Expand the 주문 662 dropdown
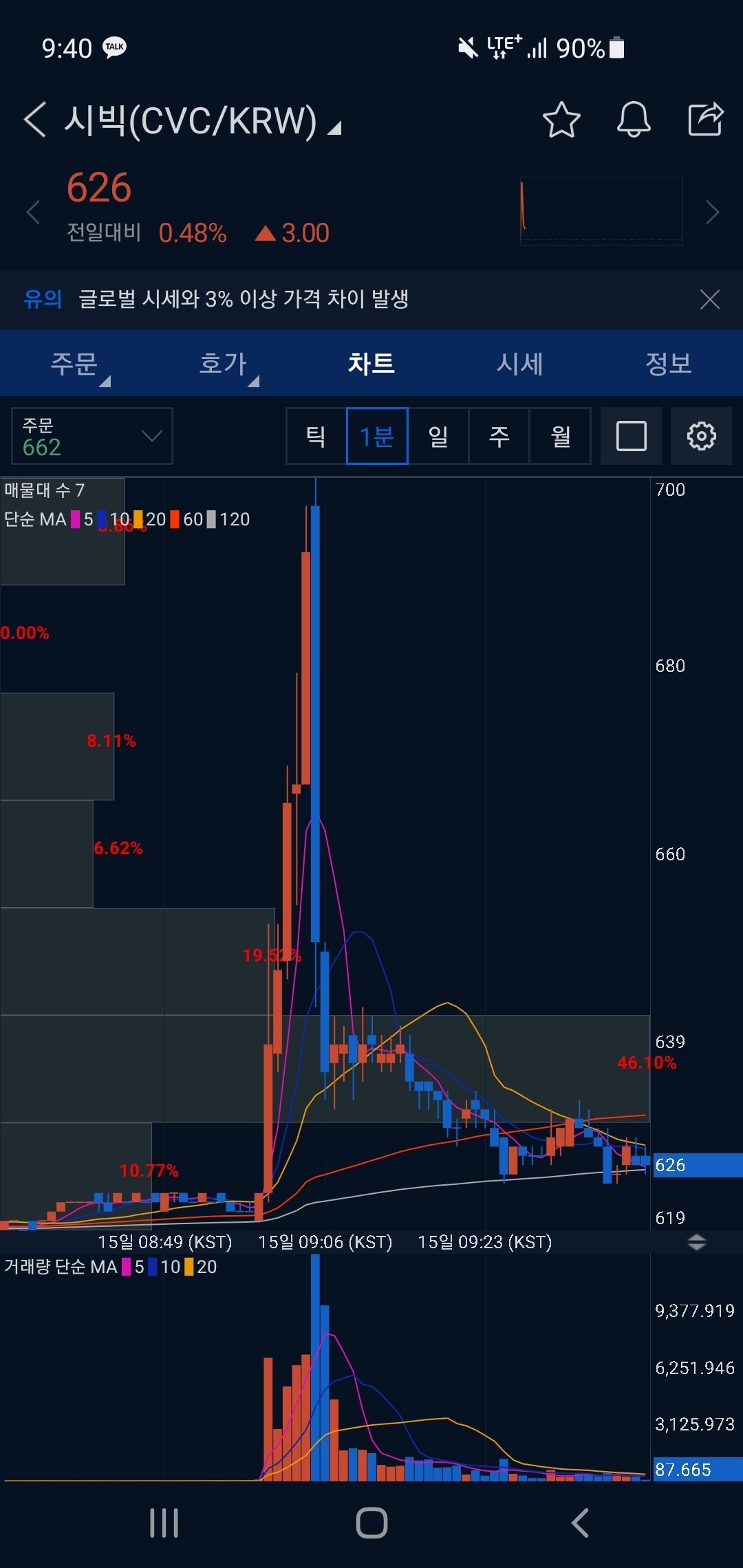This screenshot has width=743, height=1568. pyautogui.click(x=92, y=436)
